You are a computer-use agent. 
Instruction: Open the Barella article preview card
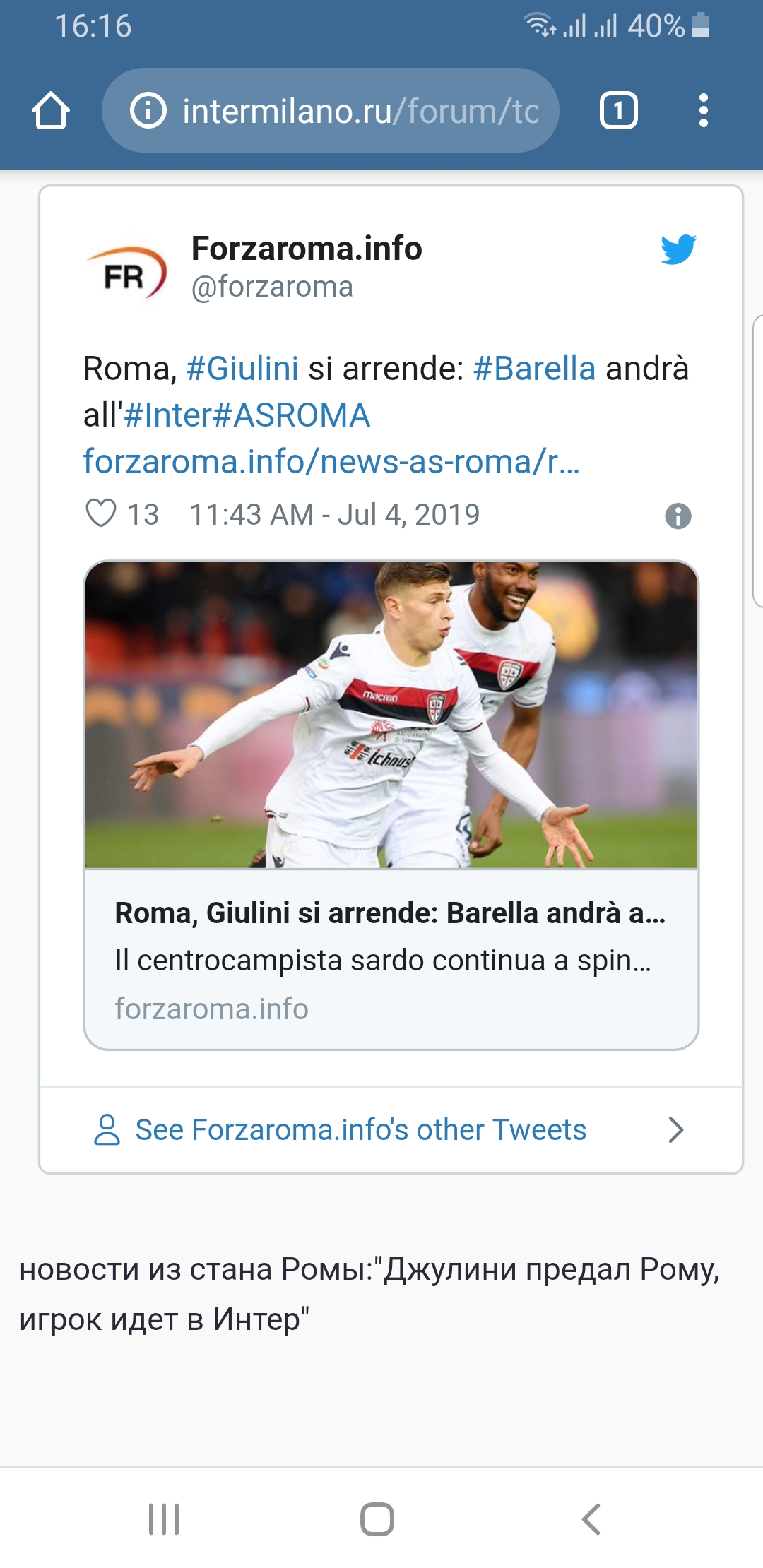tap(391, 805)
